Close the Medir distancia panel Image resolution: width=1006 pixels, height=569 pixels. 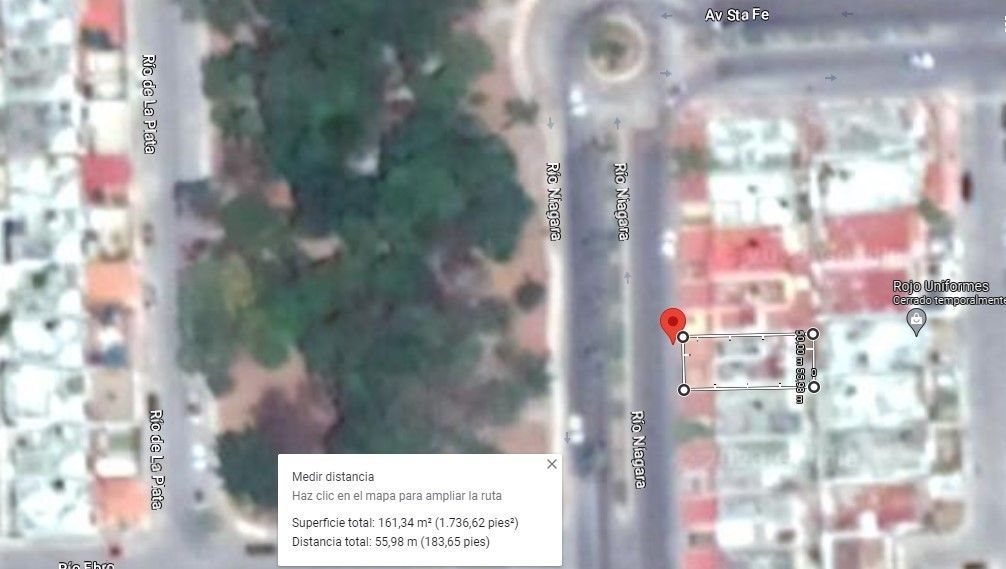(552, 464)
